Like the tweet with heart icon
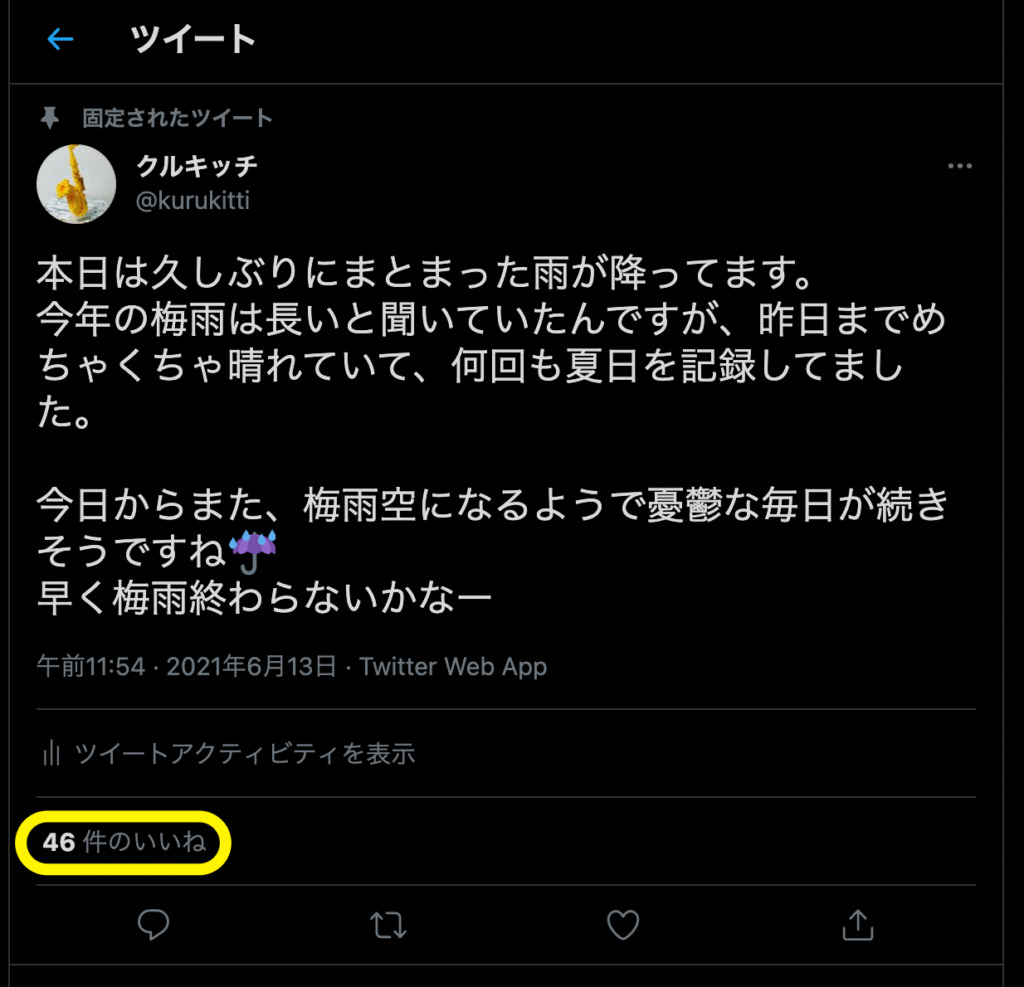 pyautogui.click(x=623, y=925)
